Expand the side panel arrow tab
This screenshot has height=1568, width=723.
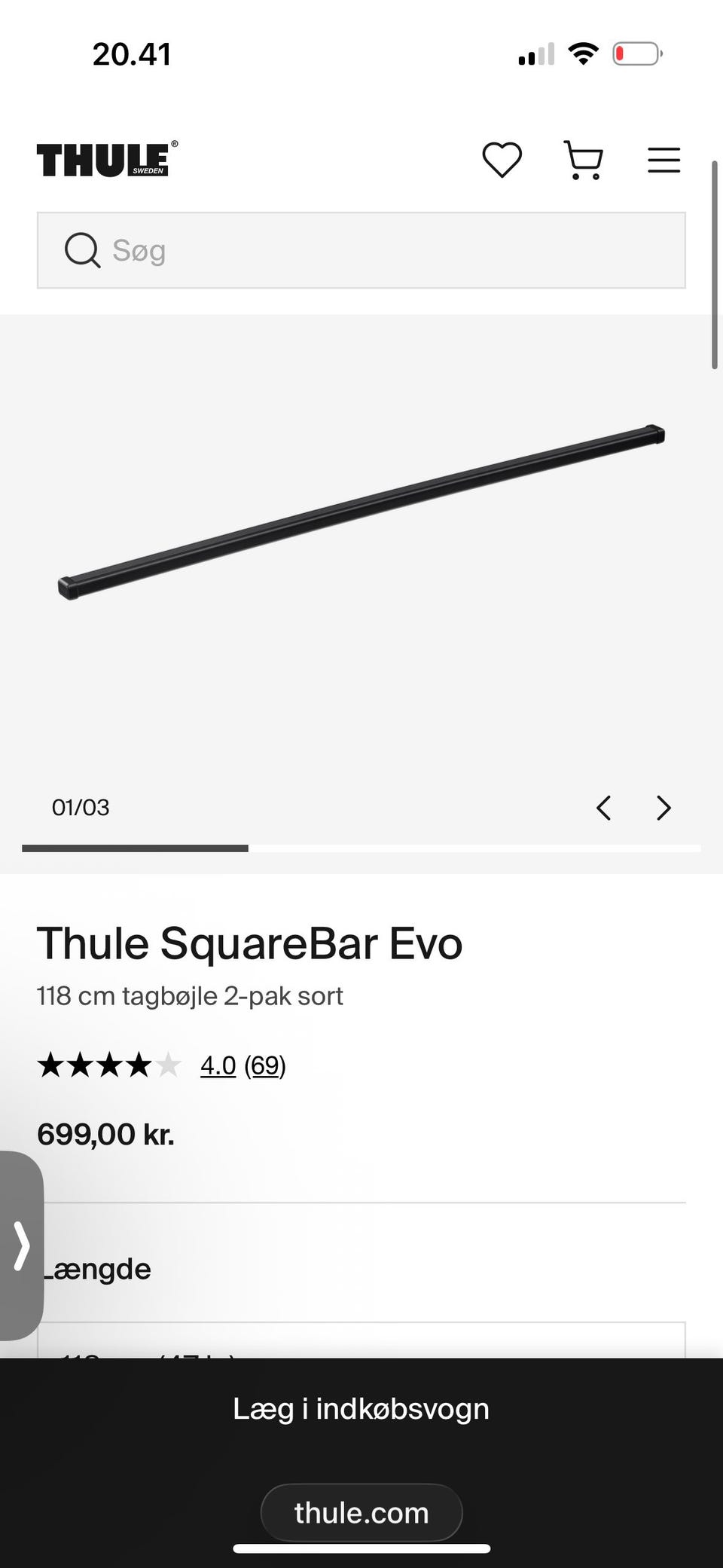click(x=21, y=1246)
